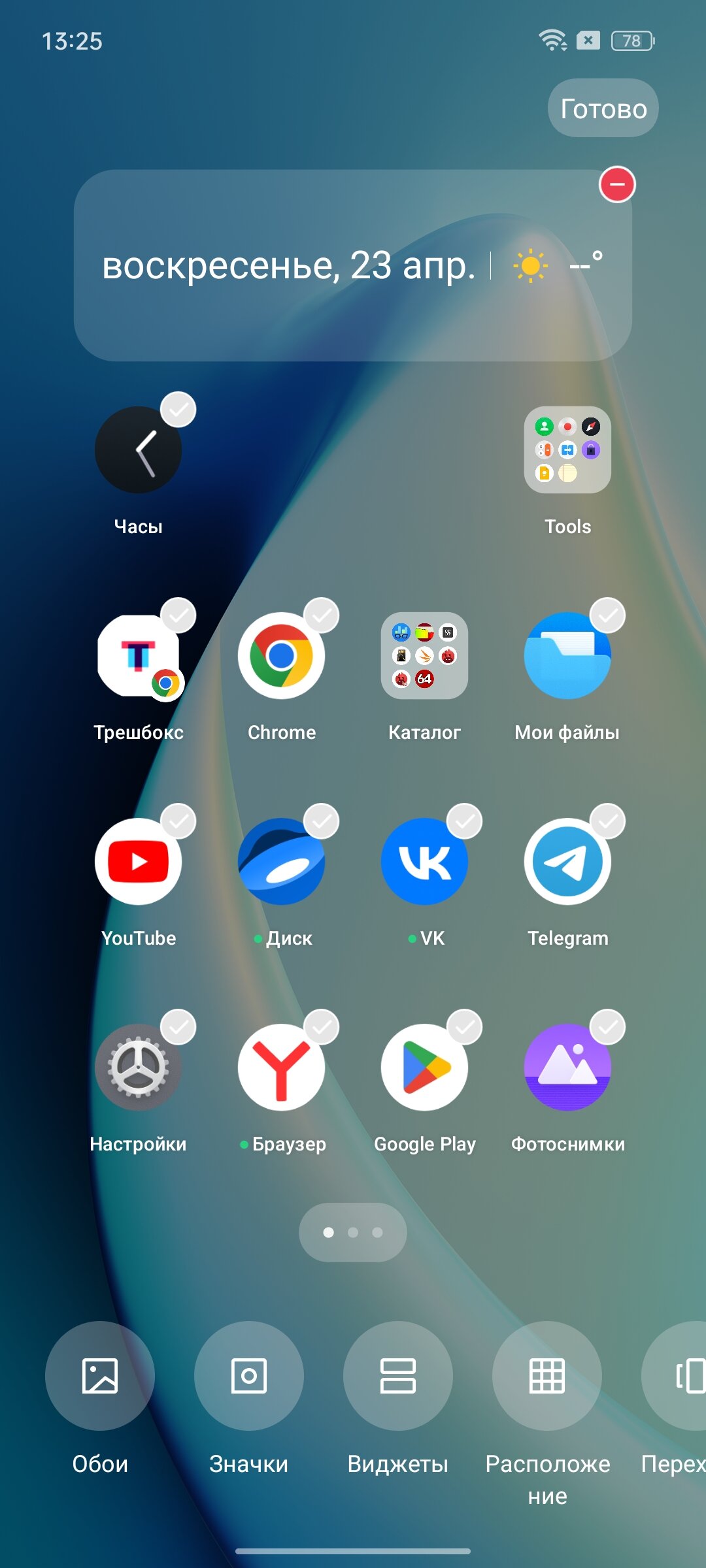Open the Каталог folder
Screen dimensions: 706x1568
[x=424, y=656]
